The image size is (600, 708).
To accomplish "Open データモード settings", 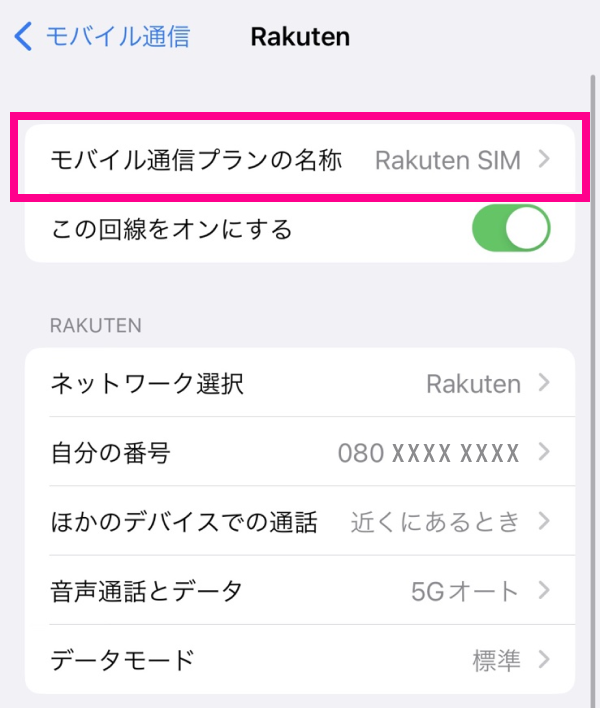I will pos(300,659).
